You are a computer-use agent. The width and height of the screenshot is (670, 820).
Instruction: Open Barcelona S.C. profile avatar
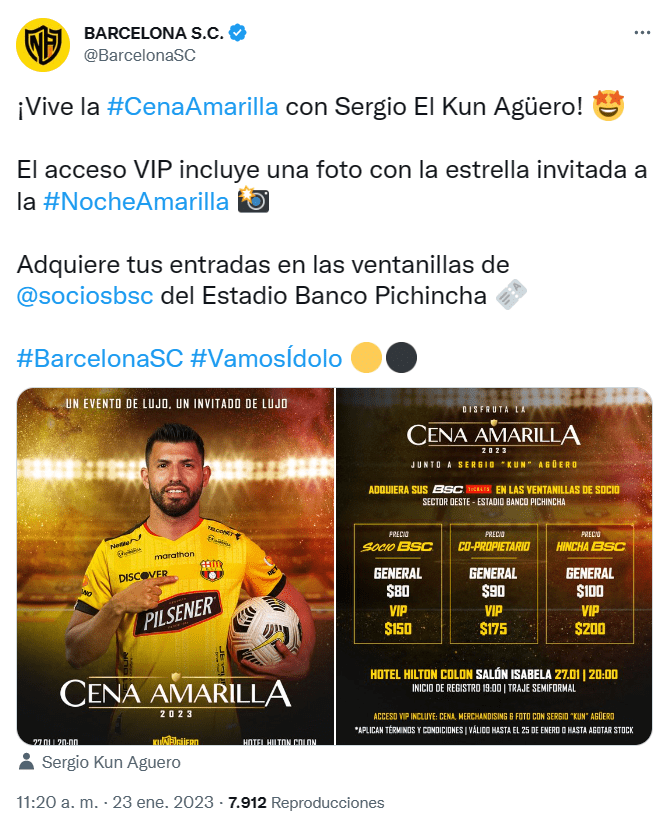pyautogui.click(x=43, y=44)
